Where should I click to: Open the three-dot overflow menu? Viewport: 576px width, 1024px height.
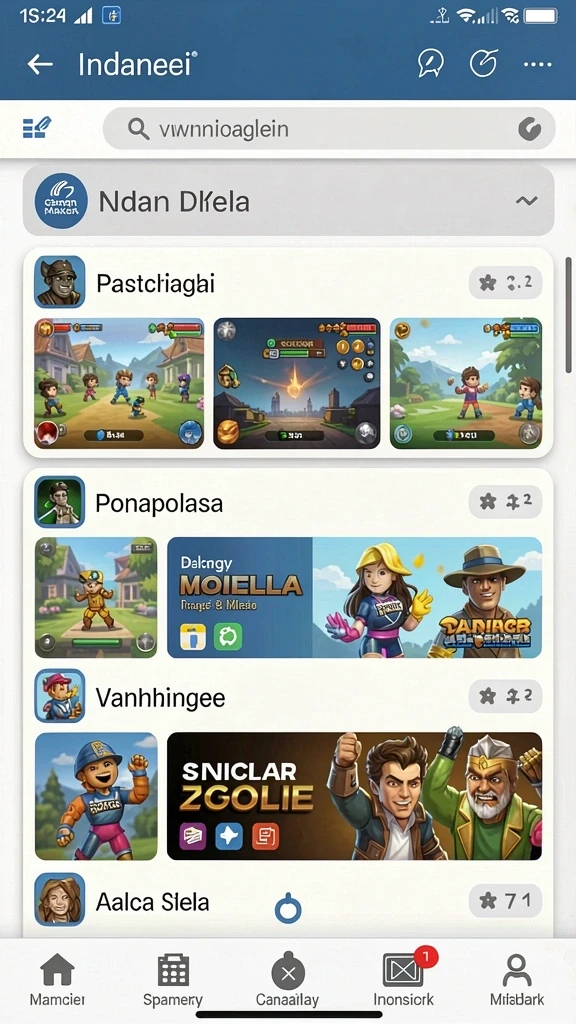point(537,65)
